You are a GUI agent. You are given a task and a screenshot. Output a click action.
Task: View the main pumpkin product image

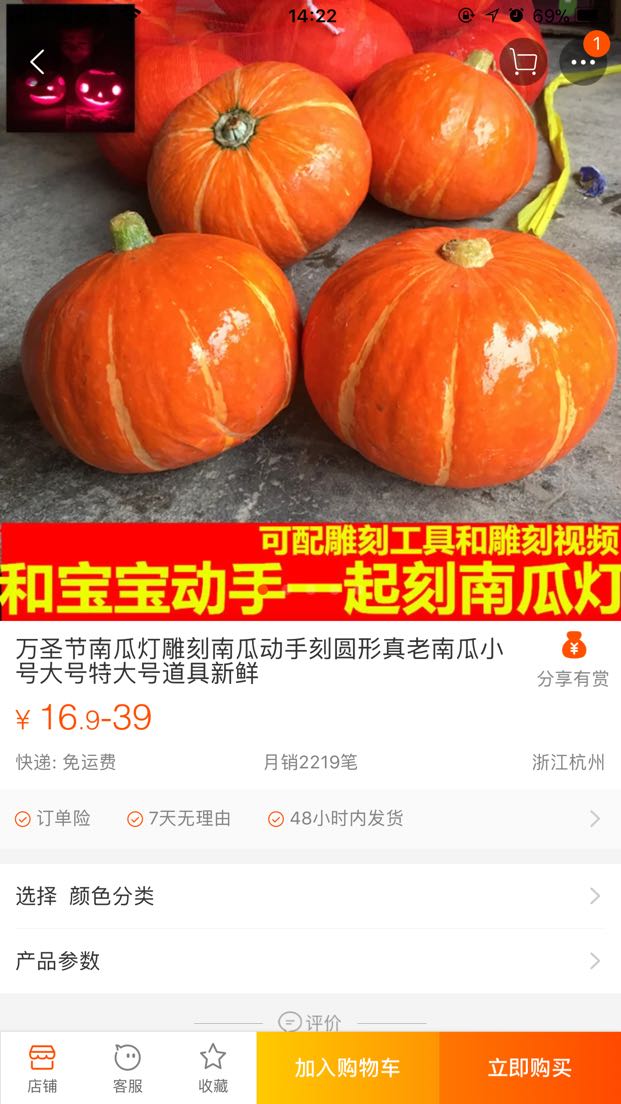310,310
